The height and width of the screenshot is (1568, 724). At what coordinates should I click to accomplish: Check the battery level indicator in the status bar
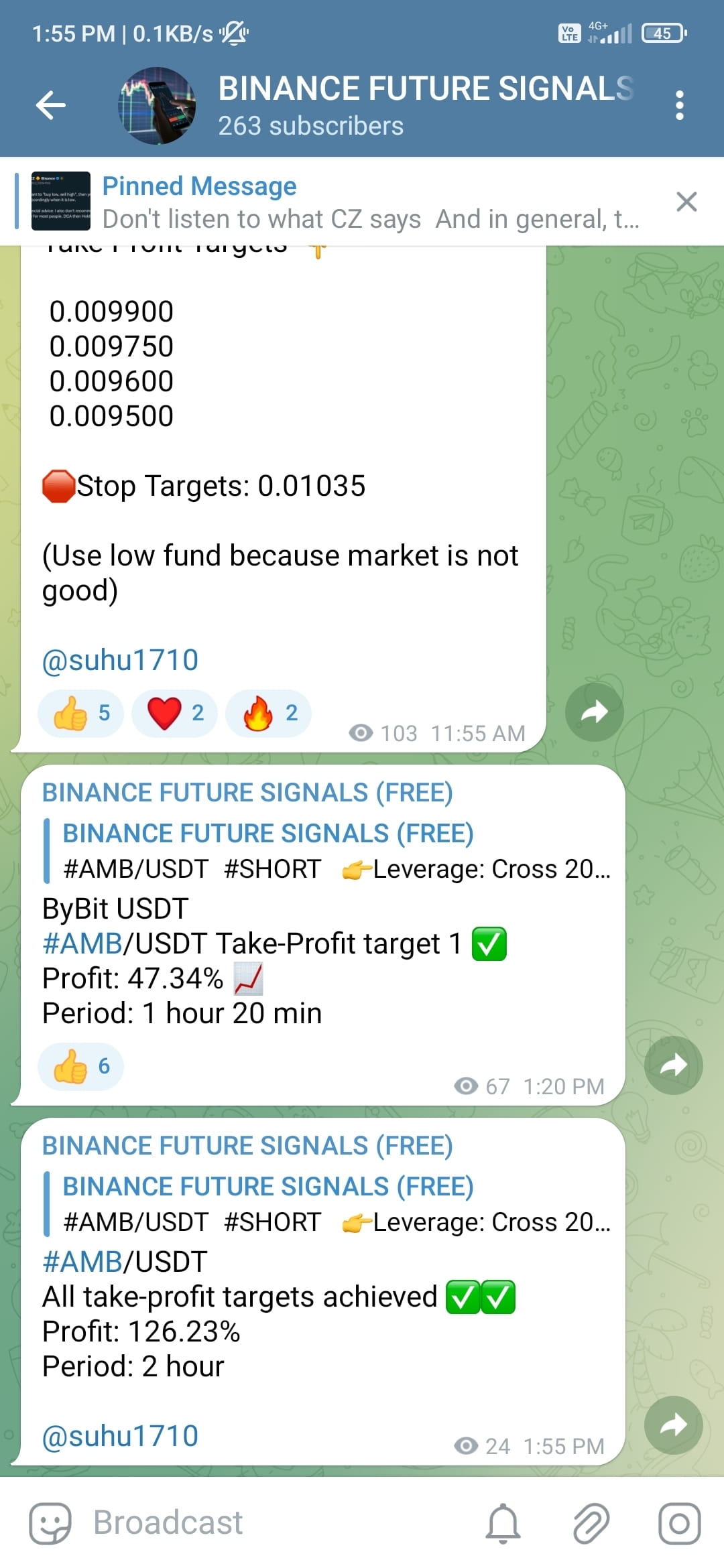tap(663, 32)
